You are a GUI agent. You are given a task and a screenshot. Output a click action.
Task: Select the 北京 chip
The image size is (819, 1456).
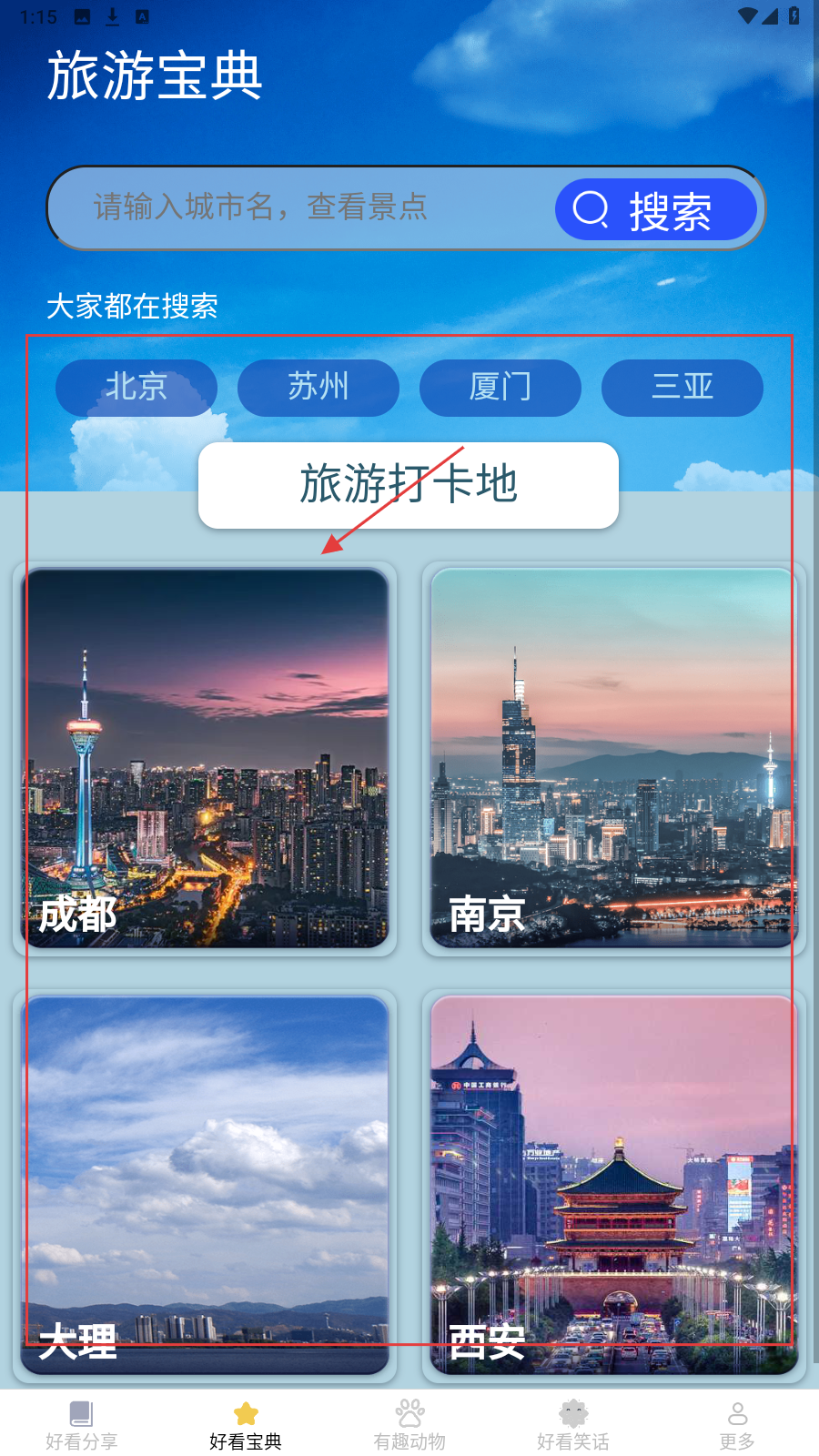tap(136, 388)
